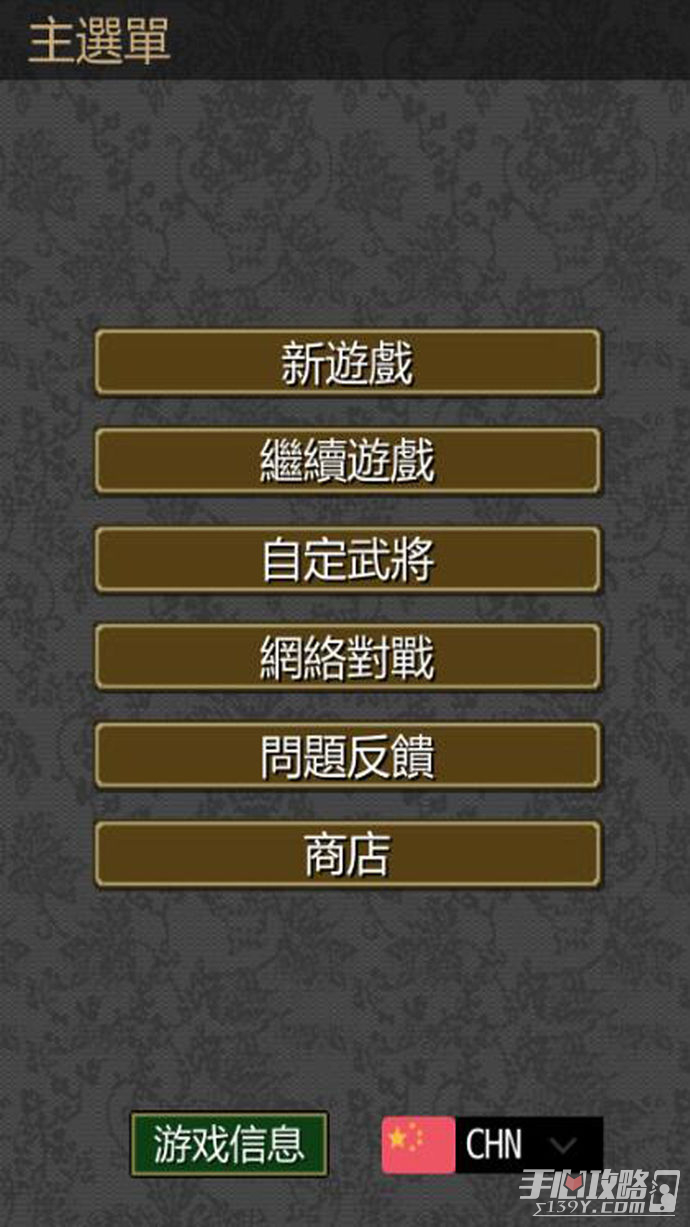Tap the 游戏信息 game info button
This screenshot has width=690, height=1227.
tap(229, 1144)
